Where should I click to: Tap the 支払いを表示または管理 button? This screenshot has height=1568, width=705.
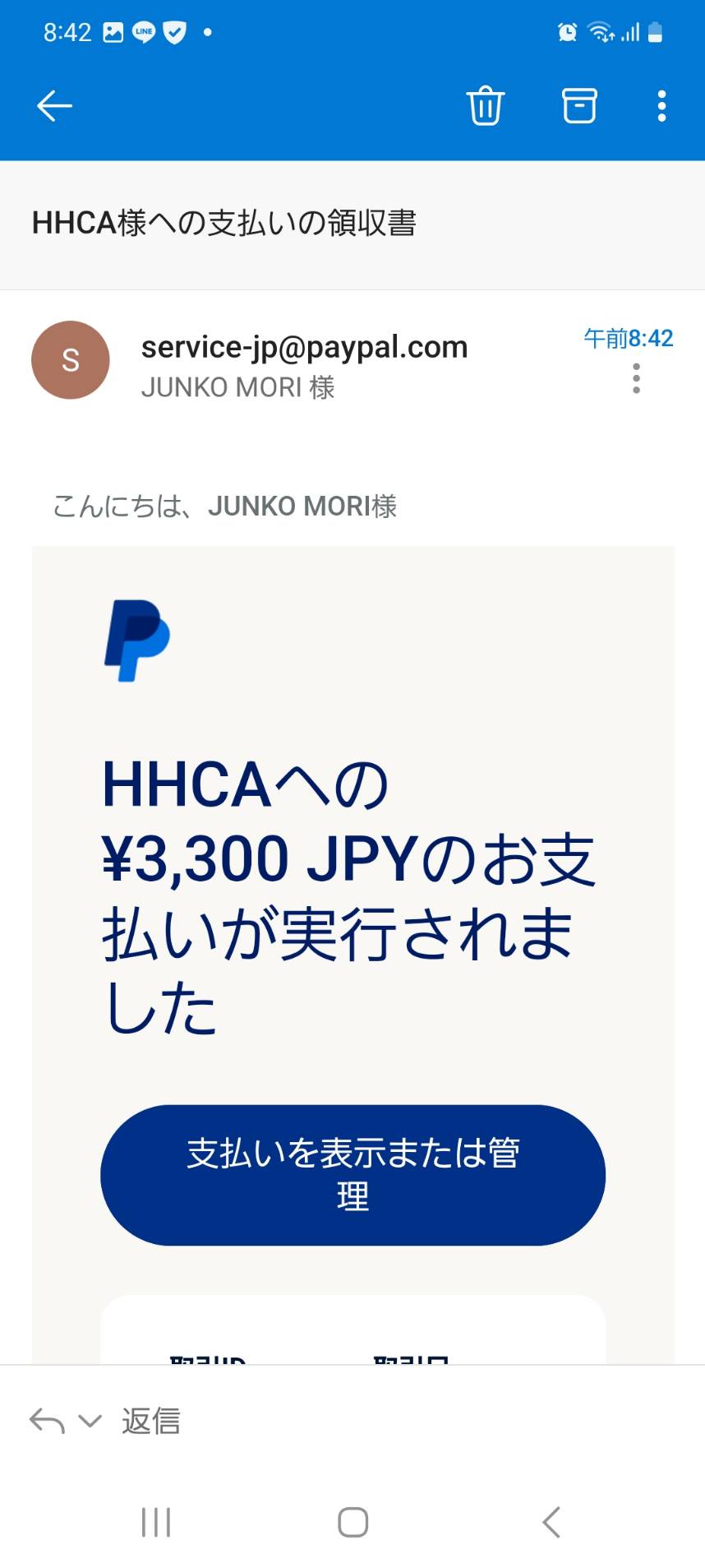tap(352, 1175)
